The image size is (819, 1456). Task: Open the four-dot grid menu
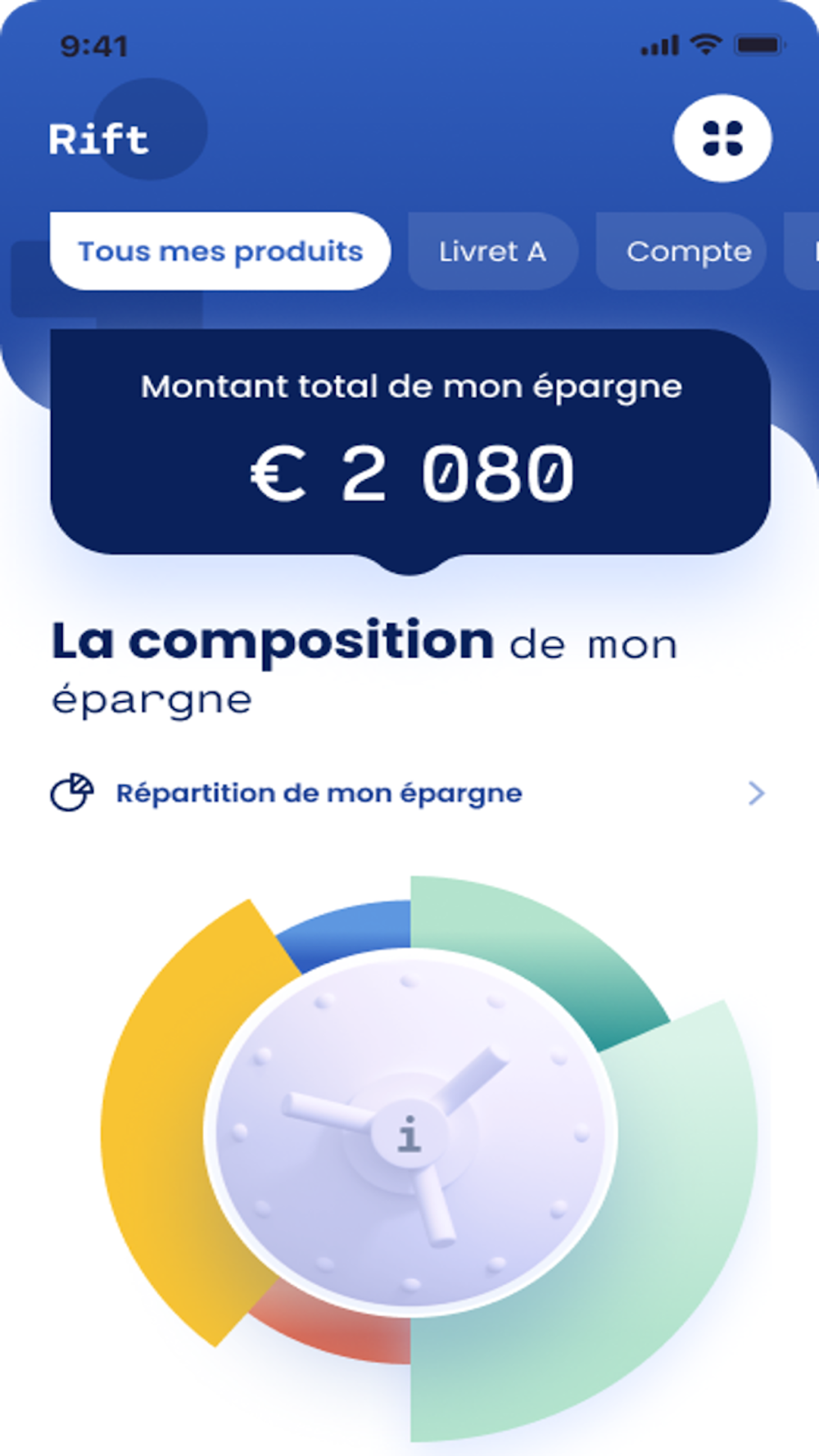(722, 138)
